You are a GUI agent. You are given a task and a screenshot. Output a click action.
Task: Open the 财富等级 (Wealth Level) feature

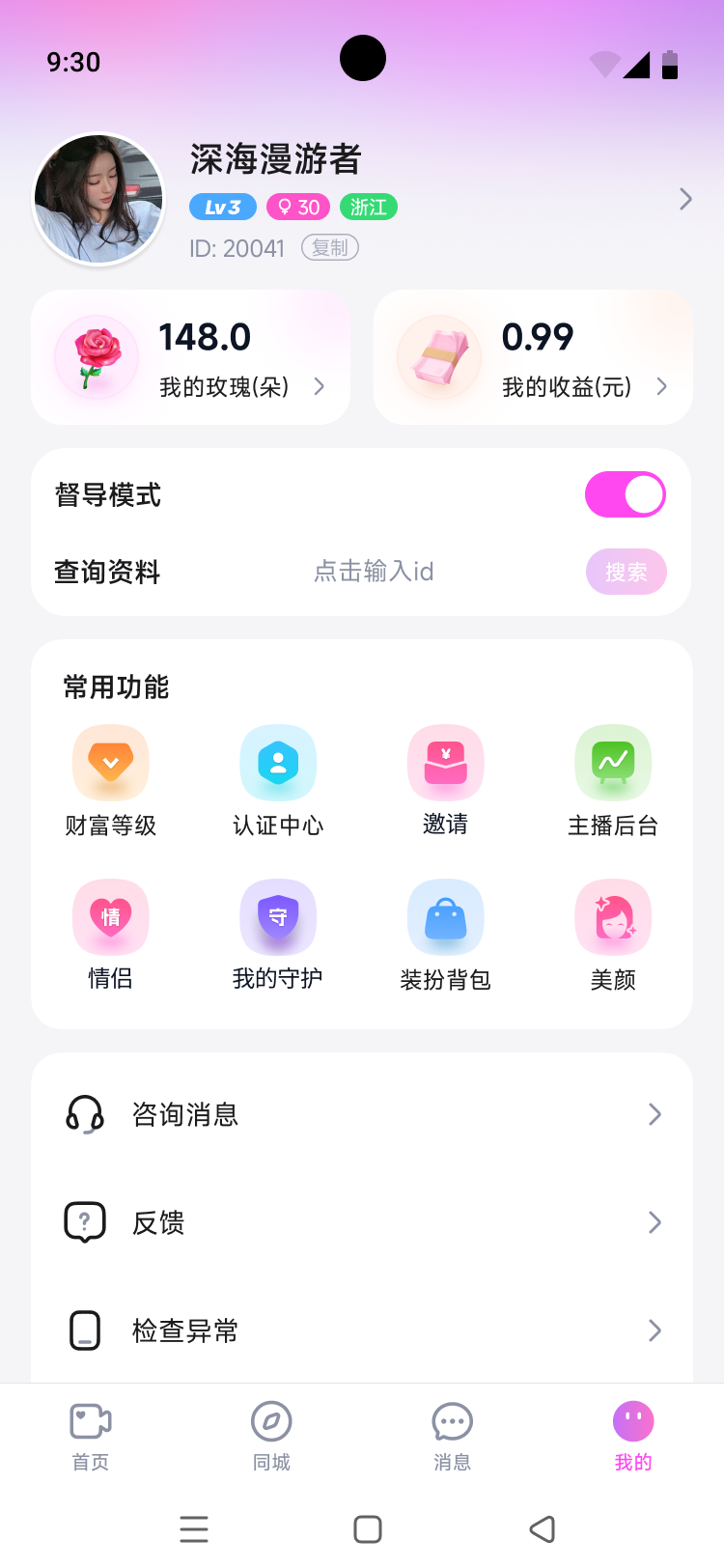point(111,779)
